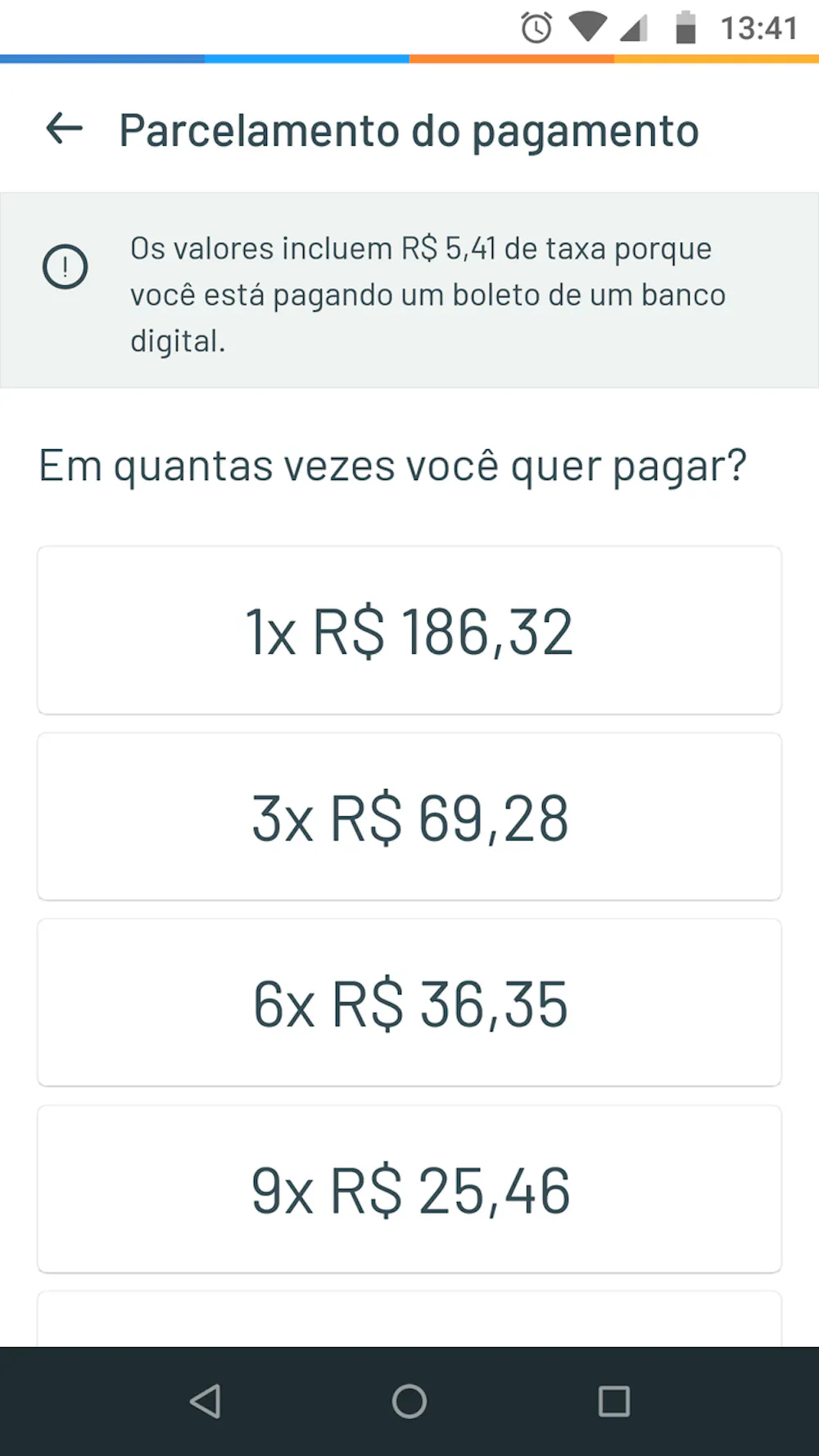Select 1x R$ 186,32 payment option
Screen dimensions: 819x1456
point(409,631)
